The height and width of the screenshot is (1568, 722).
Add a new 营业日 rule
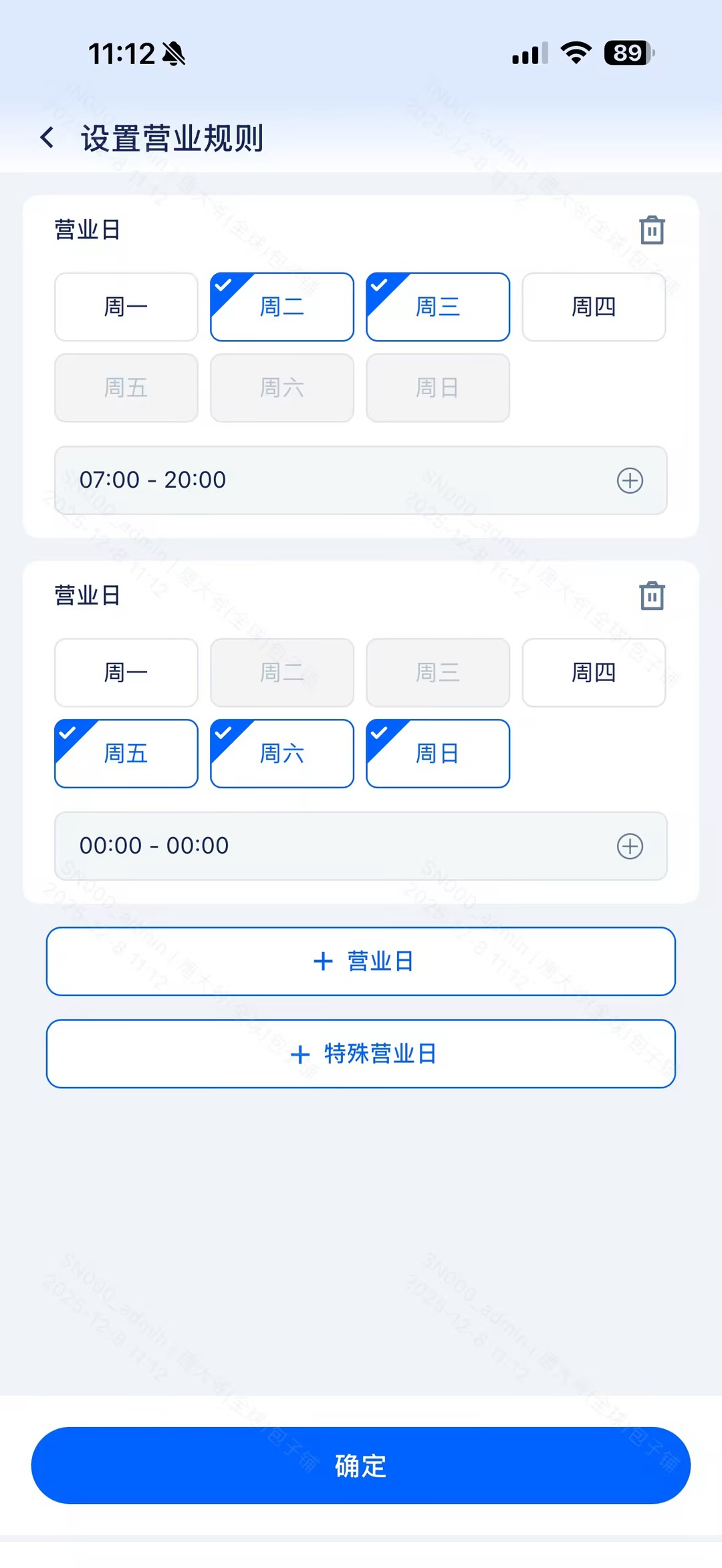(361, 961)
